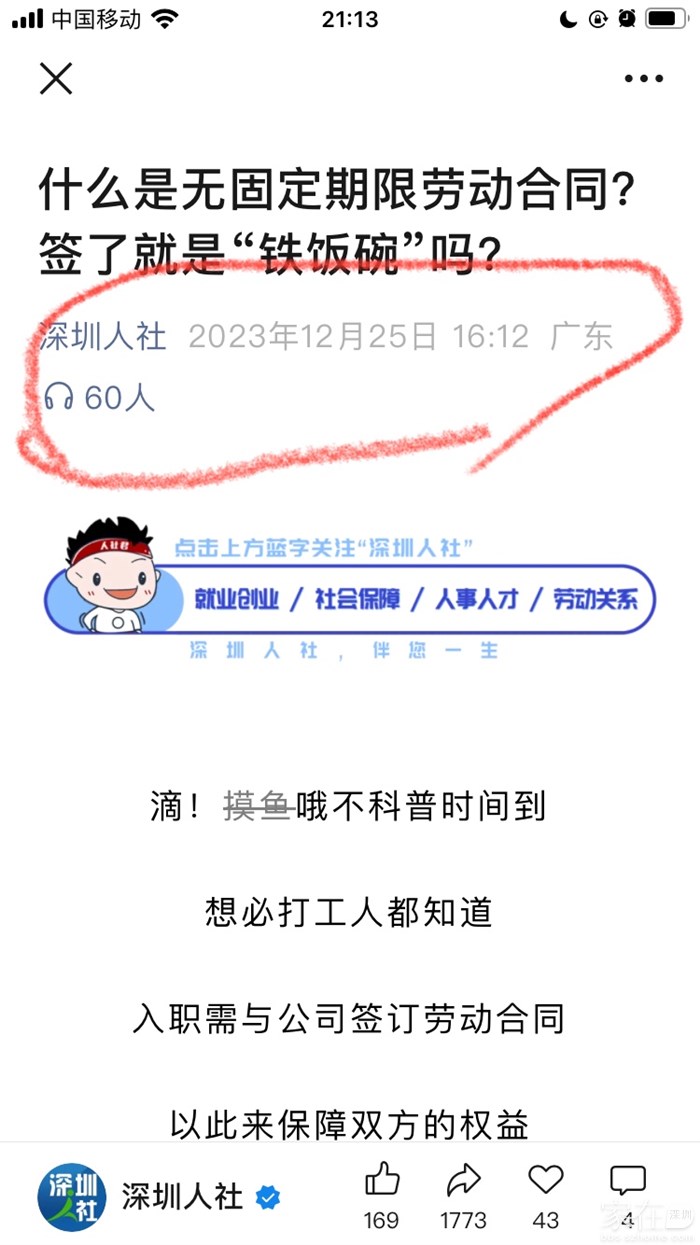Like the article with the thumbs-up icon

pyautogui.click(x=382, y=1180)
